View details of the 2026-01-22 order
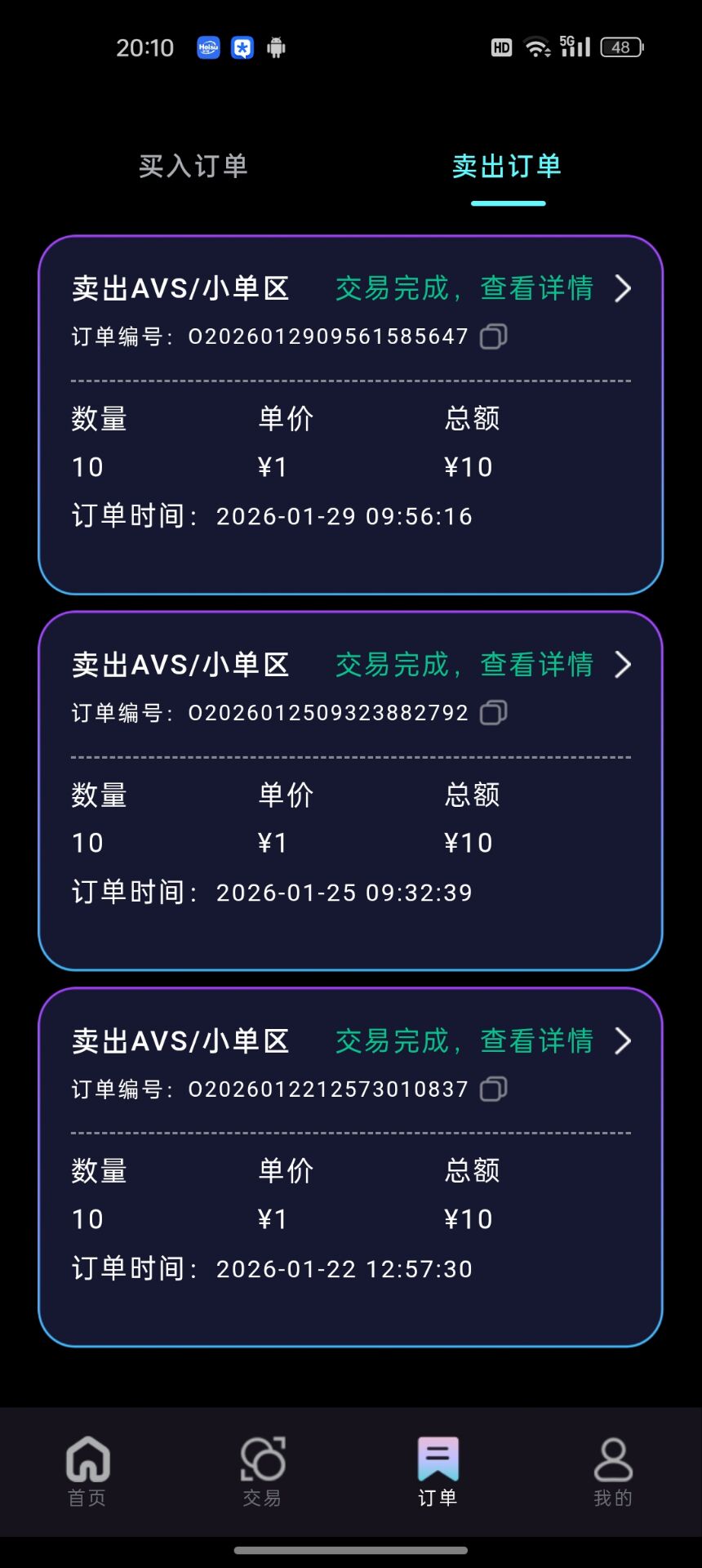The width and height of the screenshot is (702, 1568). tap(482, 1041)
